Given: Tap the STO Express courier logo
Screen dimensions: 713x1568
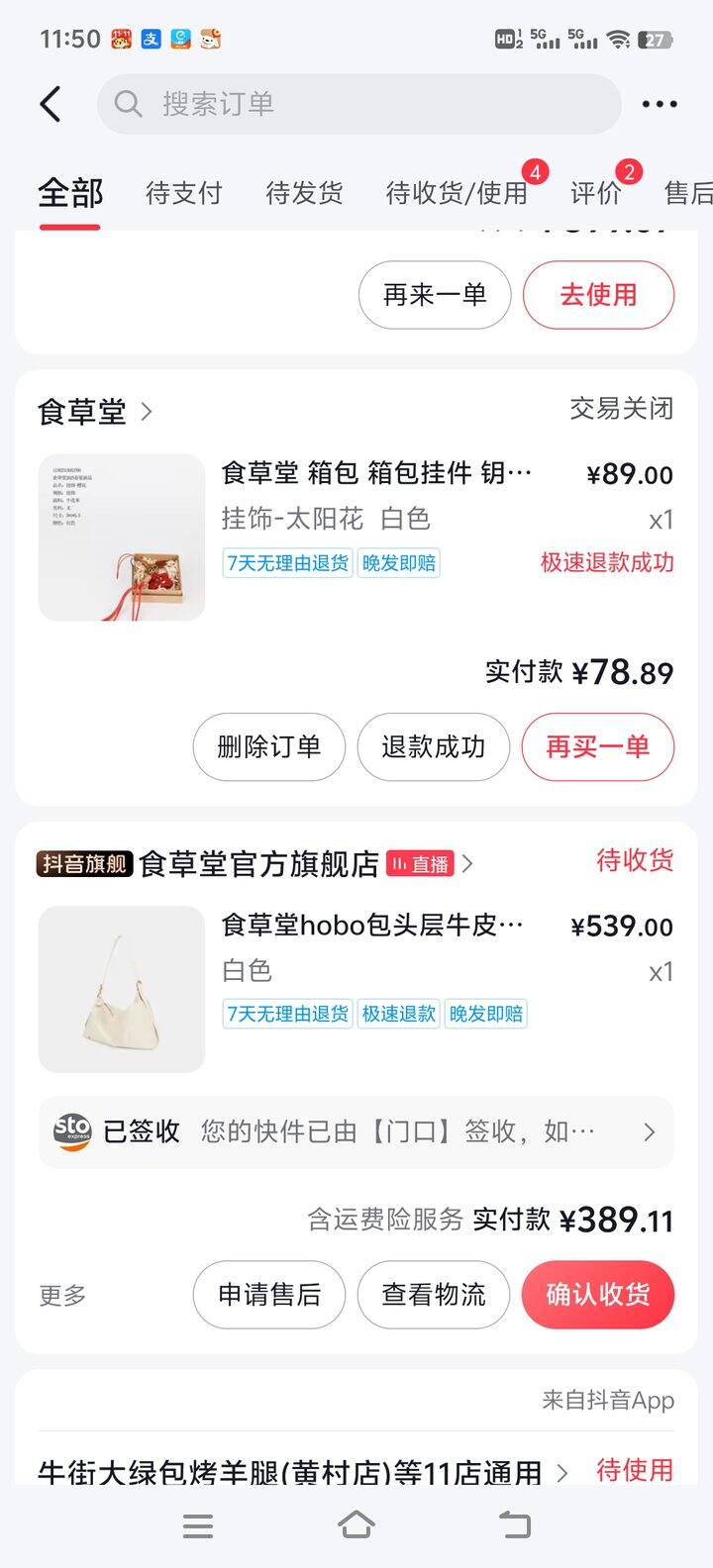Looking at the screenshot, I should coord(69,1131).
